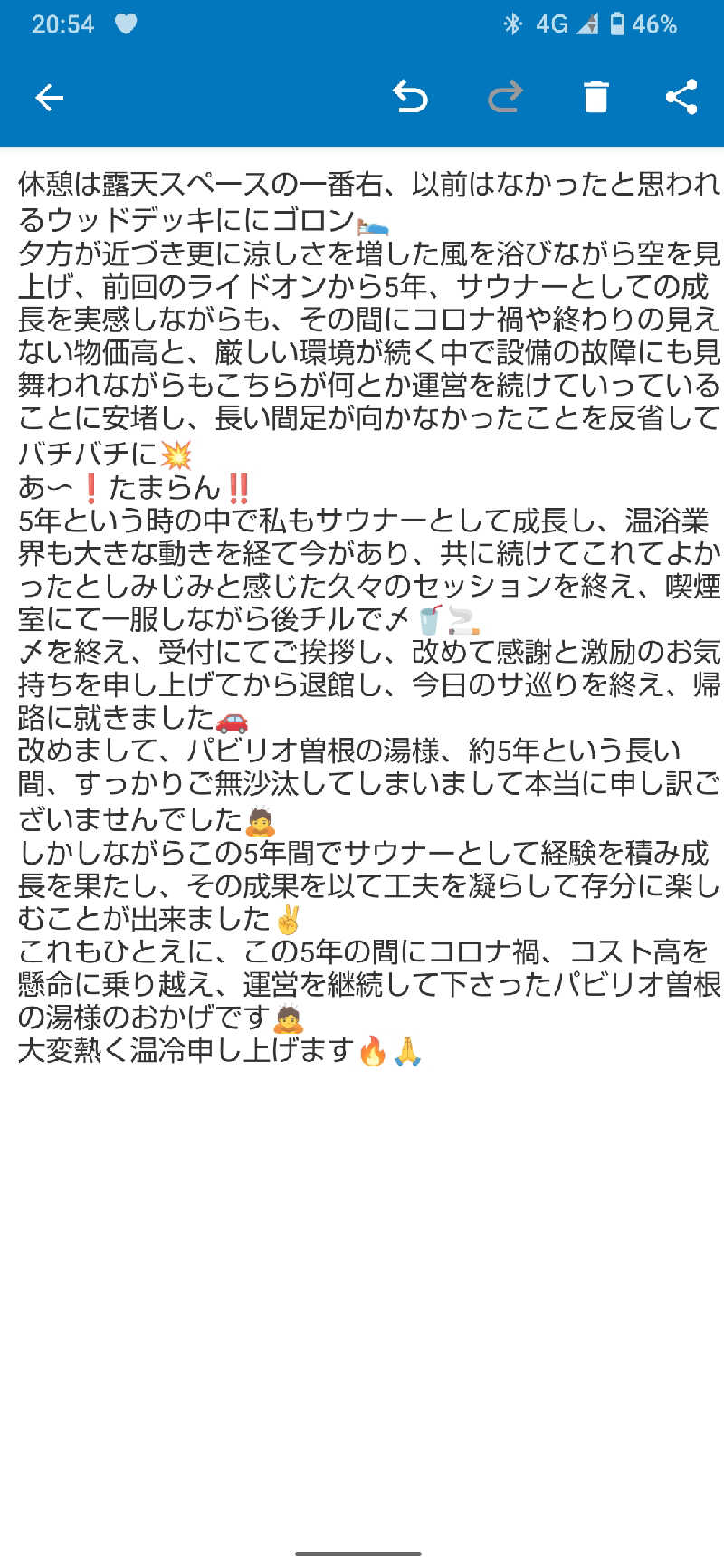Tap the redo arrow

(x=505, y=97)
